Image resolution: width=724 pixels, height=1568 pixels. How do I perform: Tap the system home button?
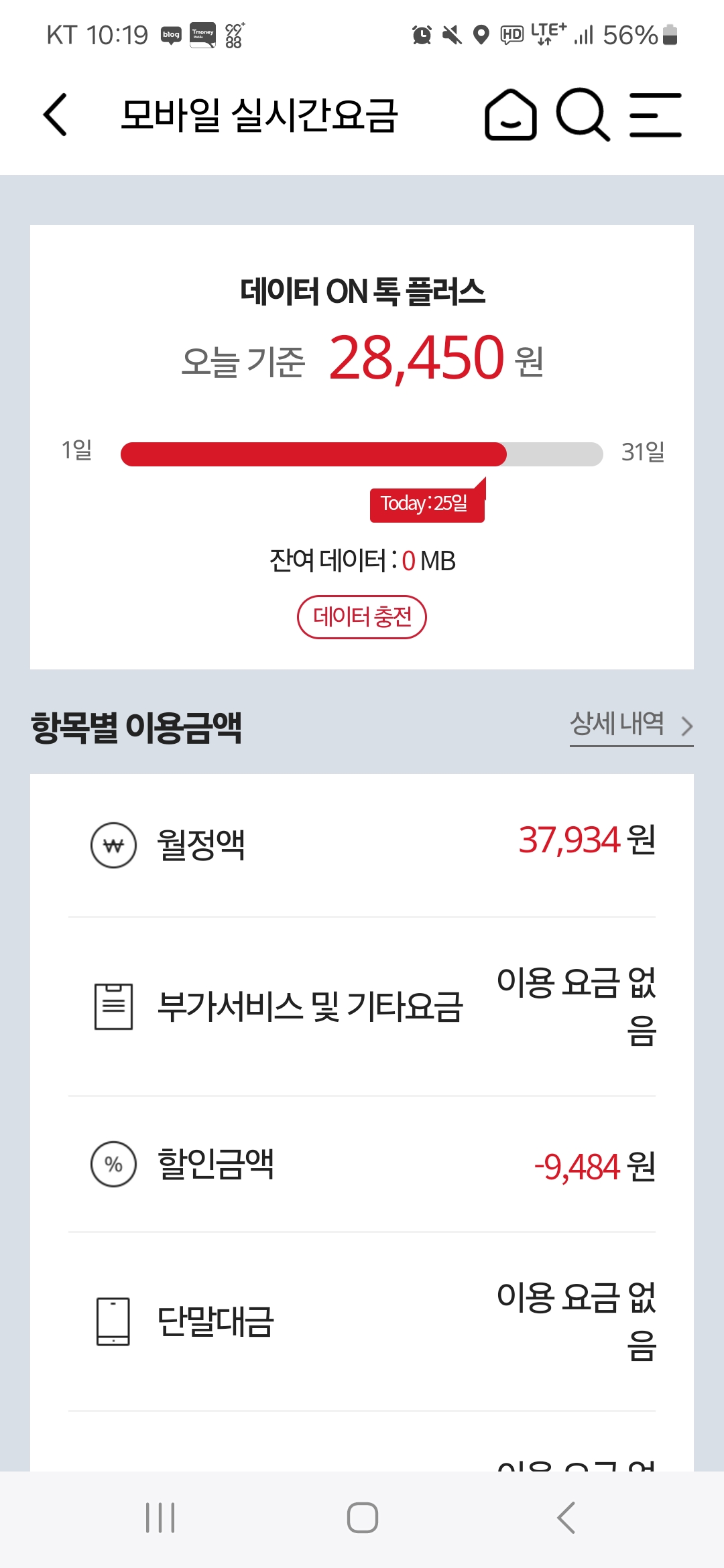click(362, 1518)
